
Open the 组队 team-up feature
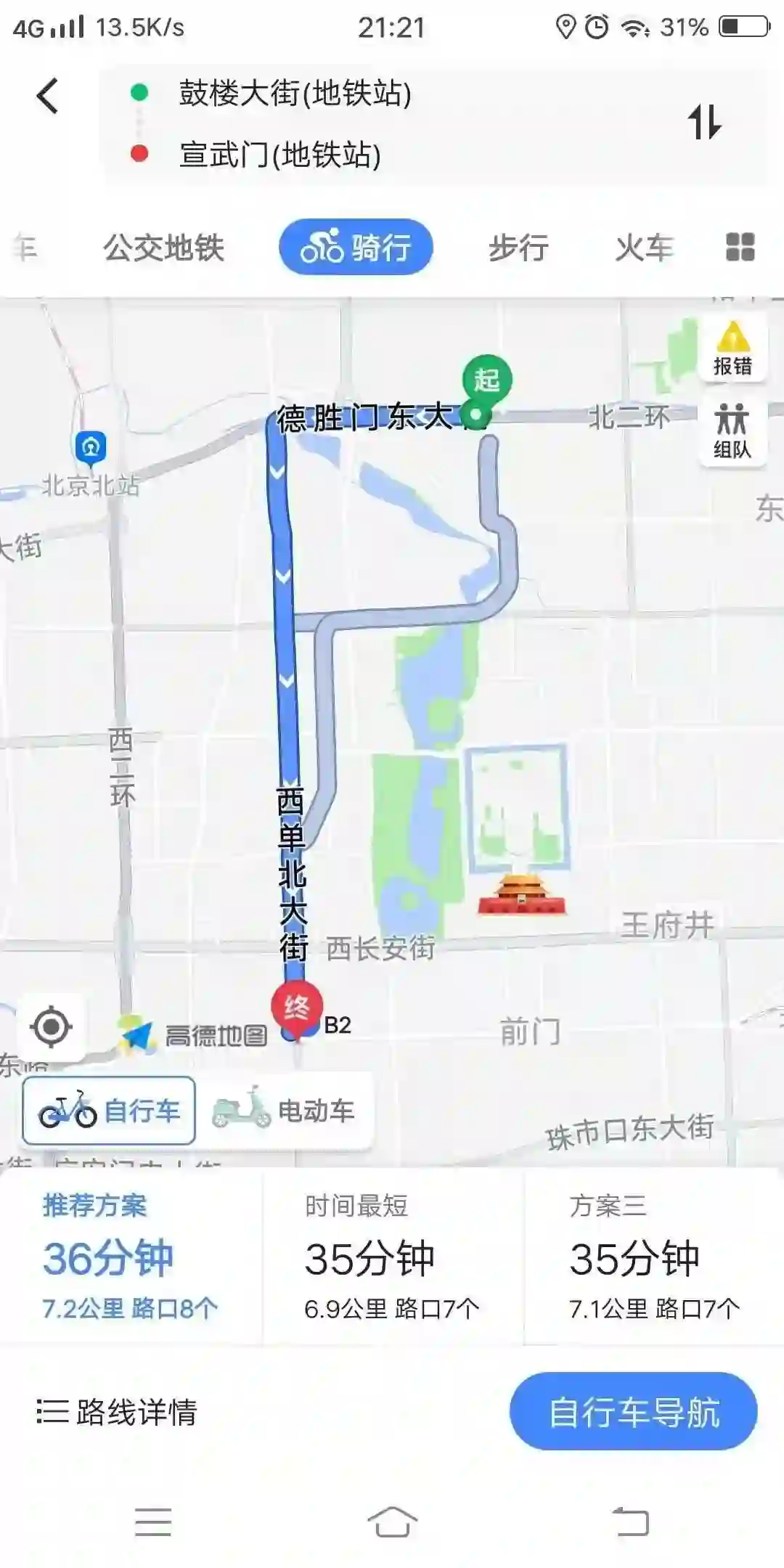coord(732,431)
